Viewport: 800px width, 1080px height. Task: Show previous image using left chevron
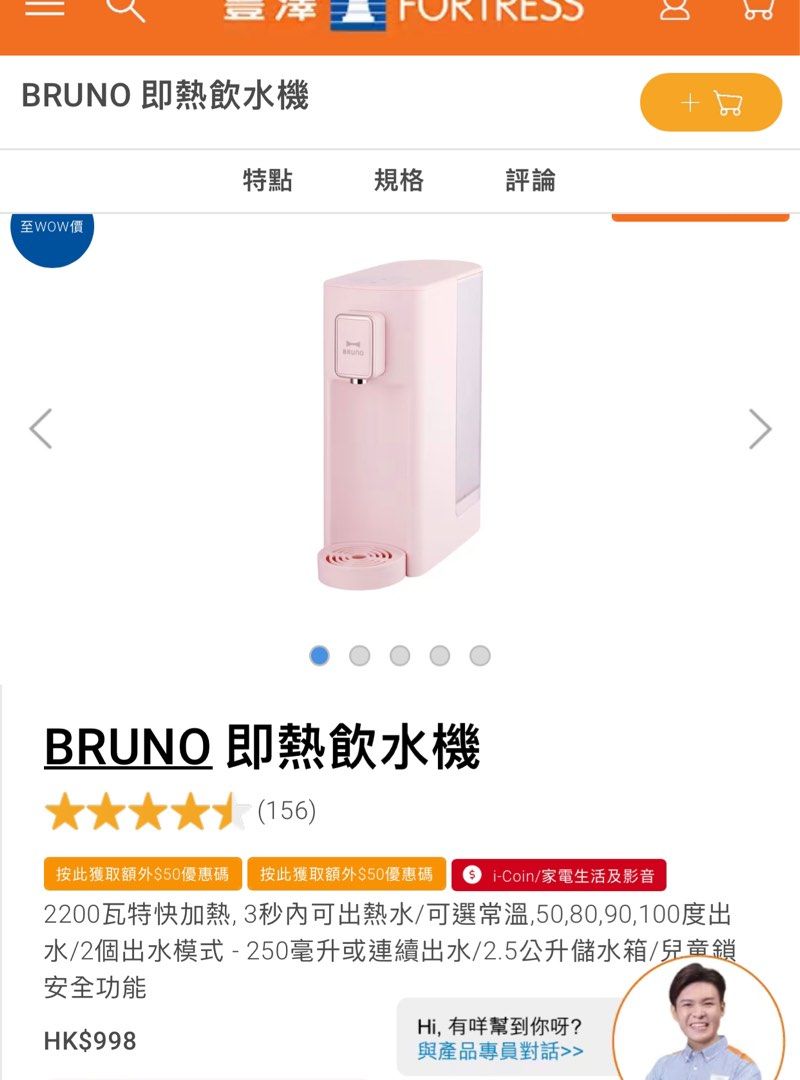pos(40,428)
